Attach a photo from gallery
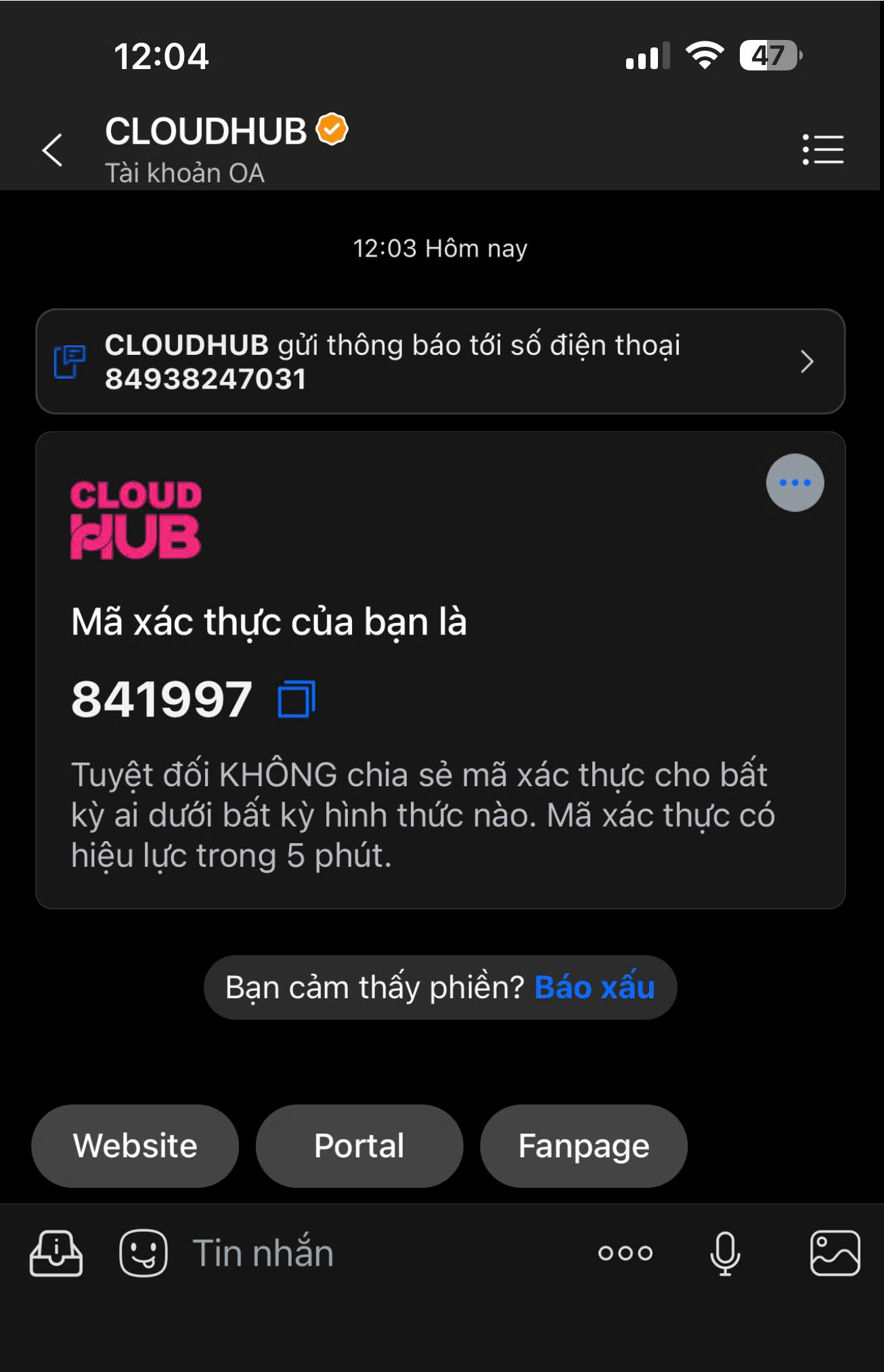Viewport: 884px width, 1372px height. pos(835,1253)
